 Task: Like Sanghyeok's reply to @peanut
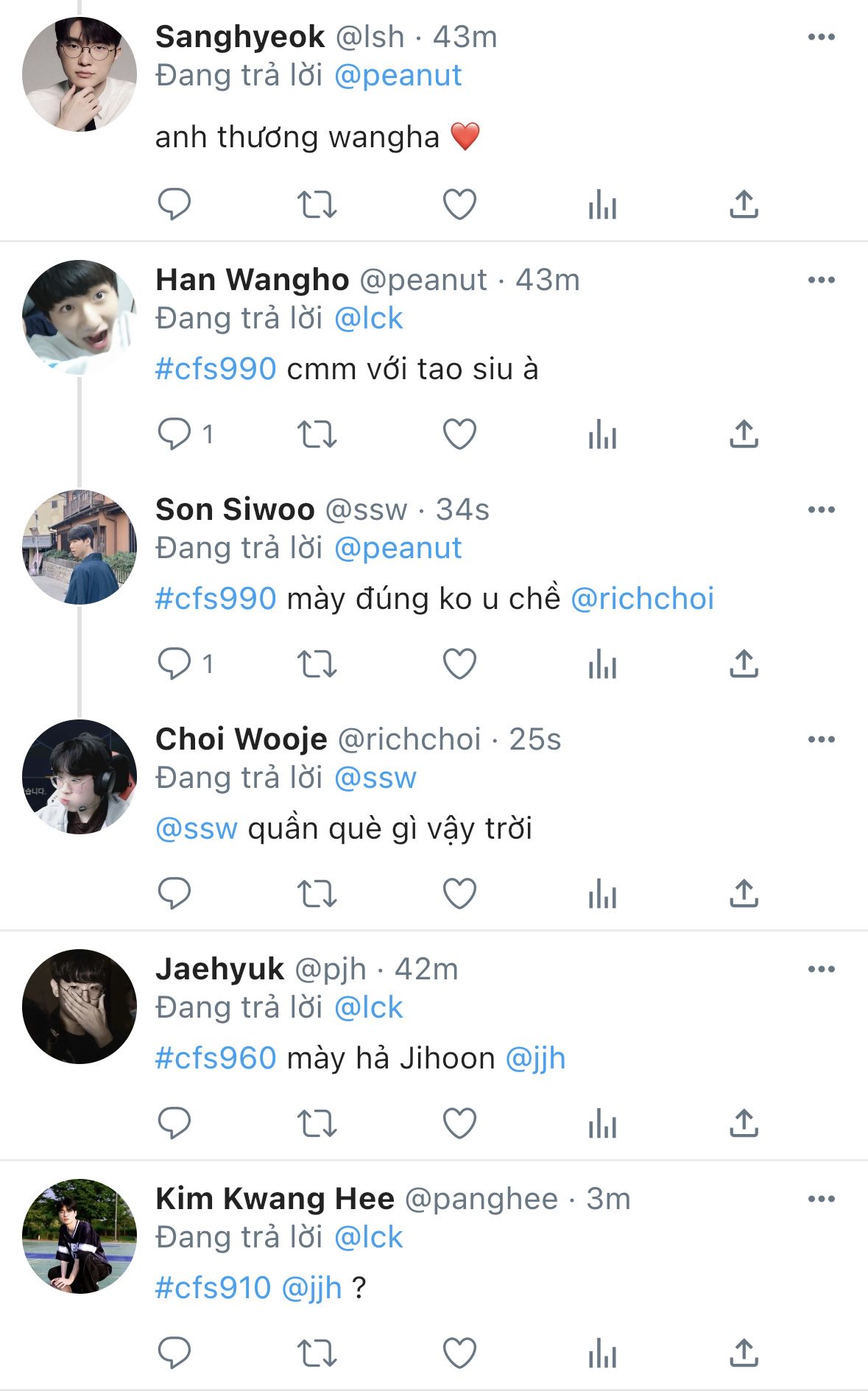point(459,204)
